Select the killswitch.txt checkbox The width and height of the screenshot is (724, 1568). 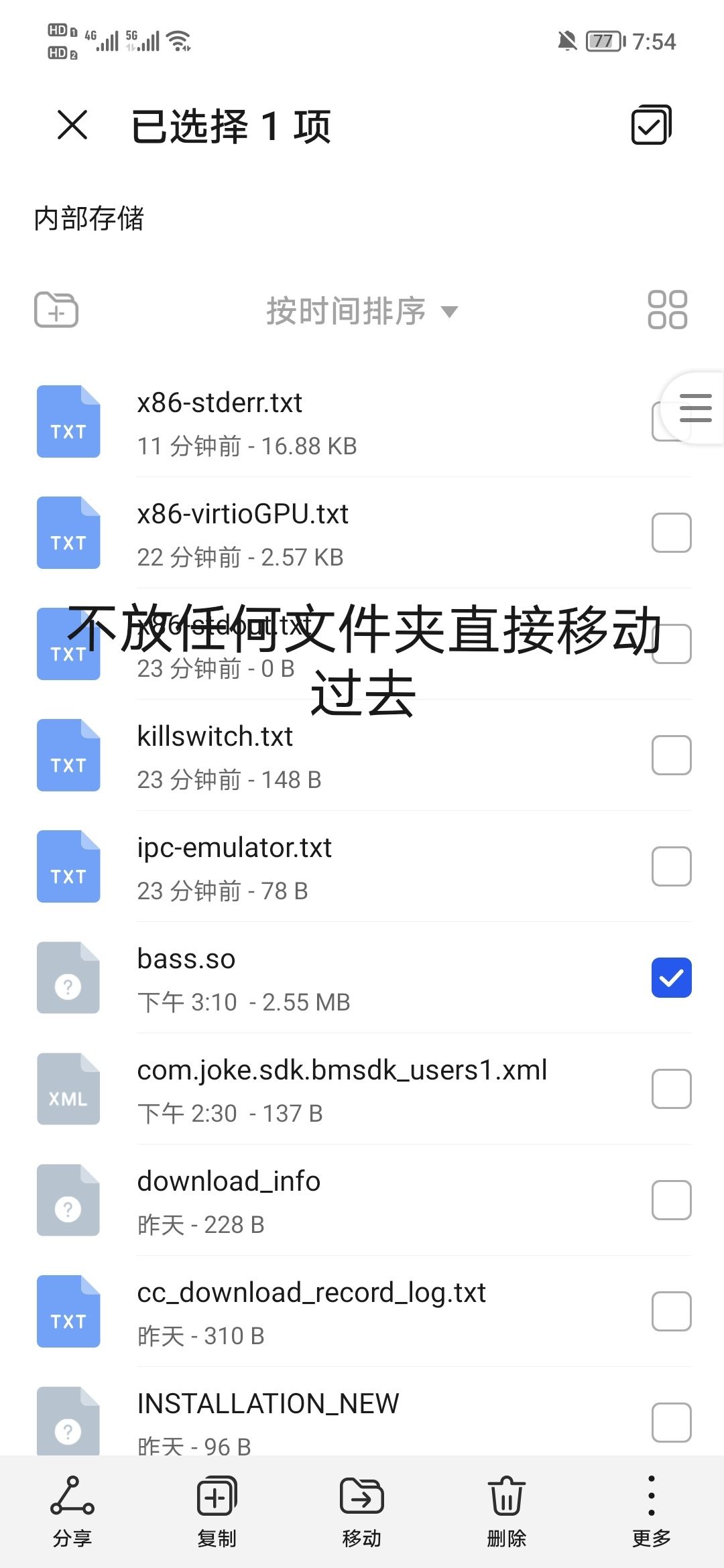(x=671, y=755)
